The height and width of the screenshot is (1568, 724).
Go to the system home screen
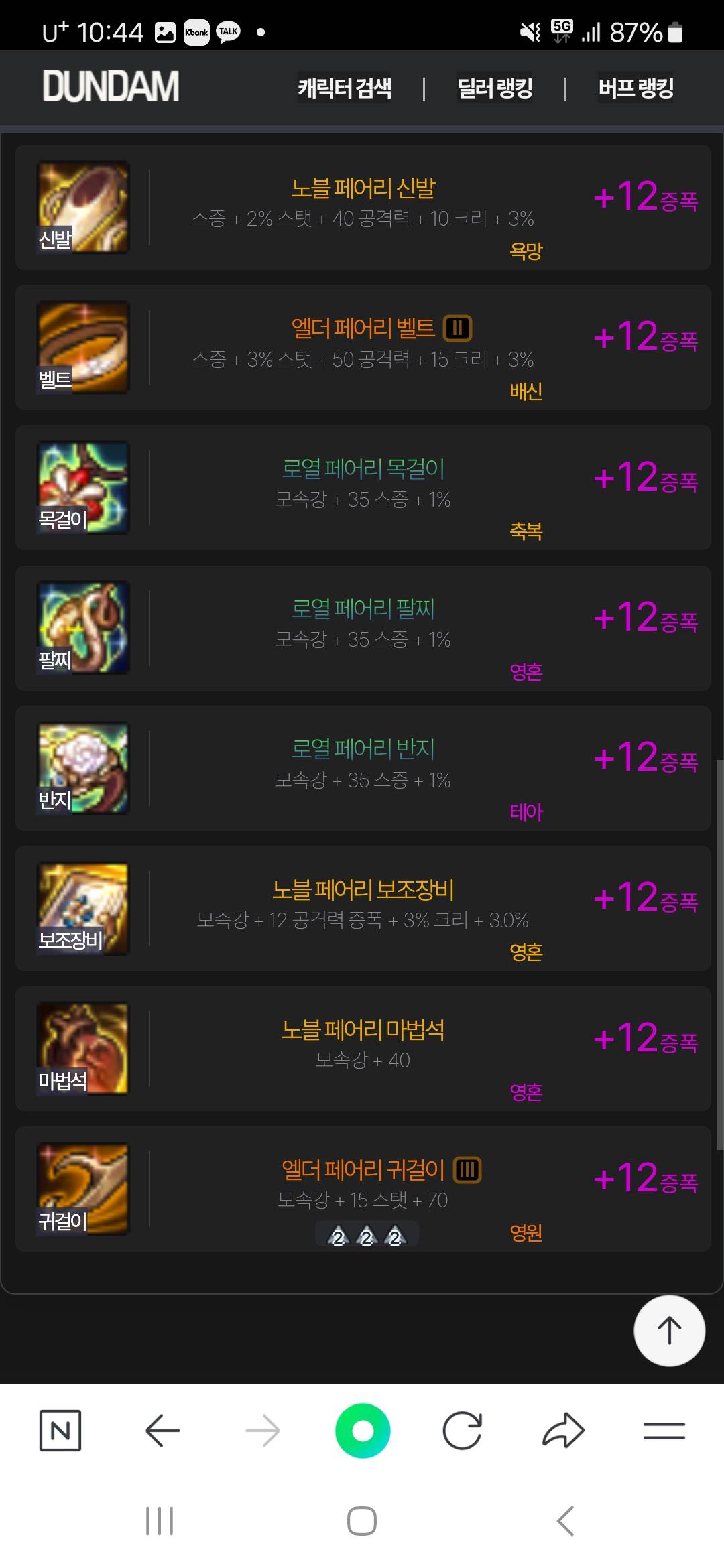(x=362, y=1520)
